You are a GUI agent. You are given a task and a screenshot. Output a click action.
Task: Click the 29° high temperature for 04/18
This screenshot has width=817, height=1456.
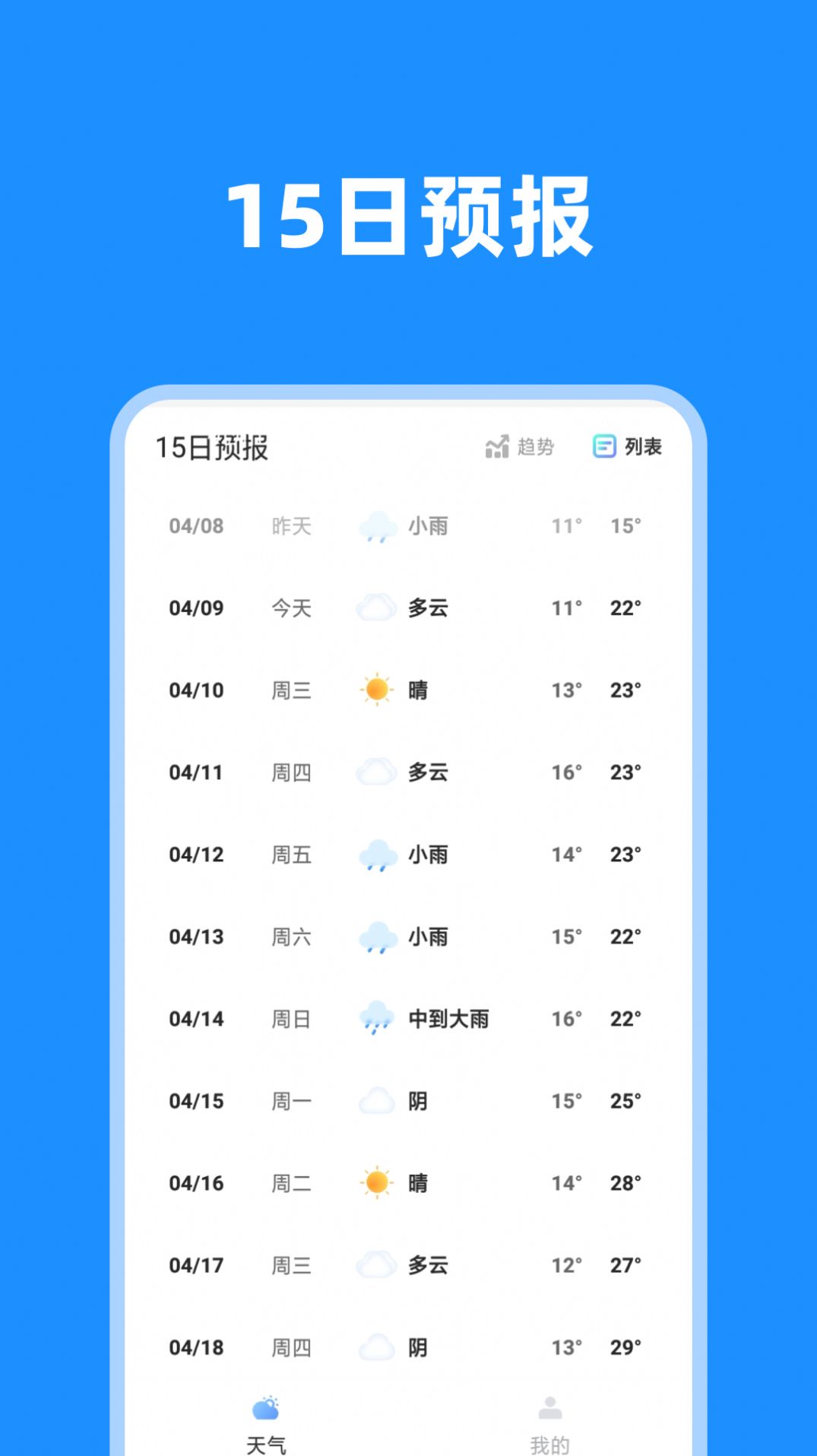tap(623, 1347)
